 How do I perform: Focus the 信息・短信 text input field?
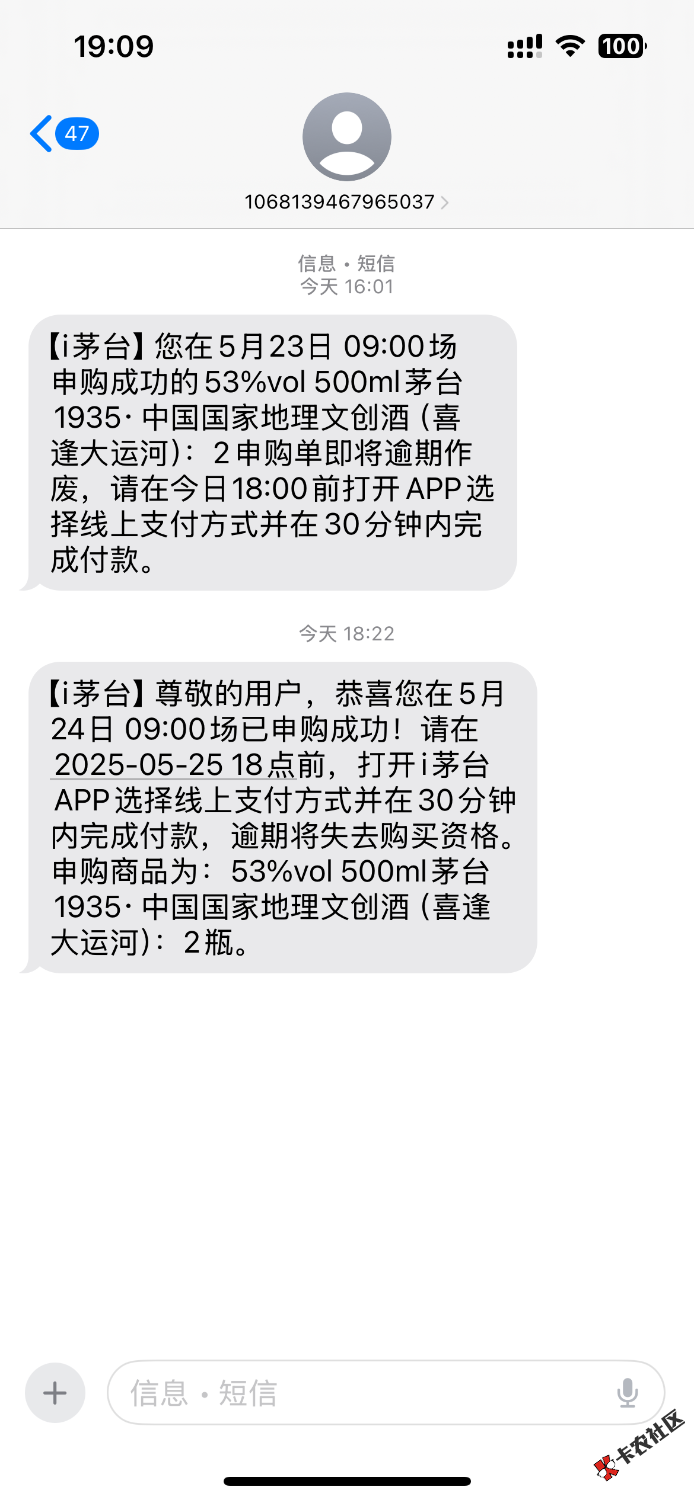pos(360,1392)
